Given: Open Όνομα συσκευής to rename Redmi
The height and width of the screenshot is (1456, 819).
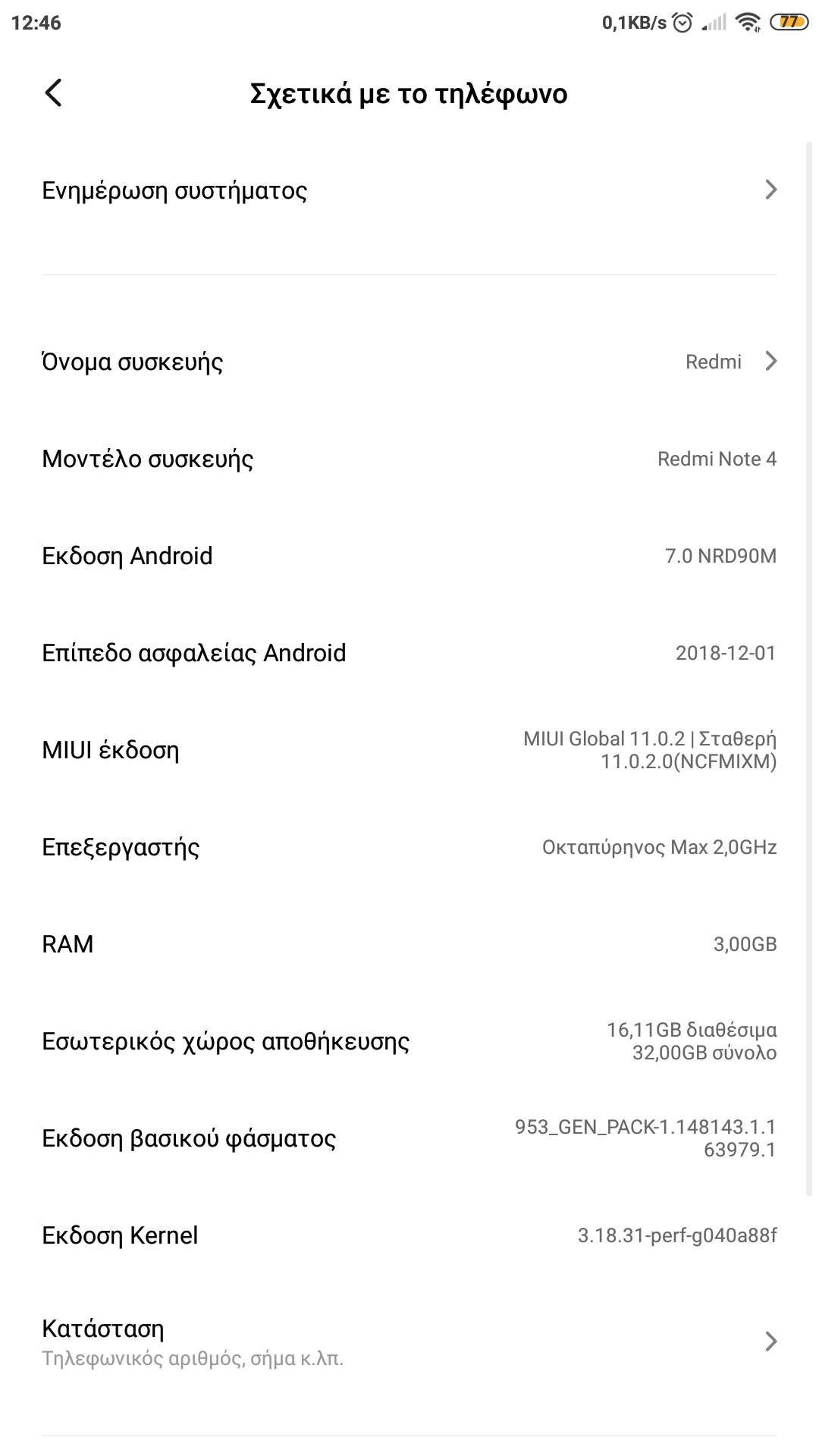Looking at the screenshot, I should 409,361.
